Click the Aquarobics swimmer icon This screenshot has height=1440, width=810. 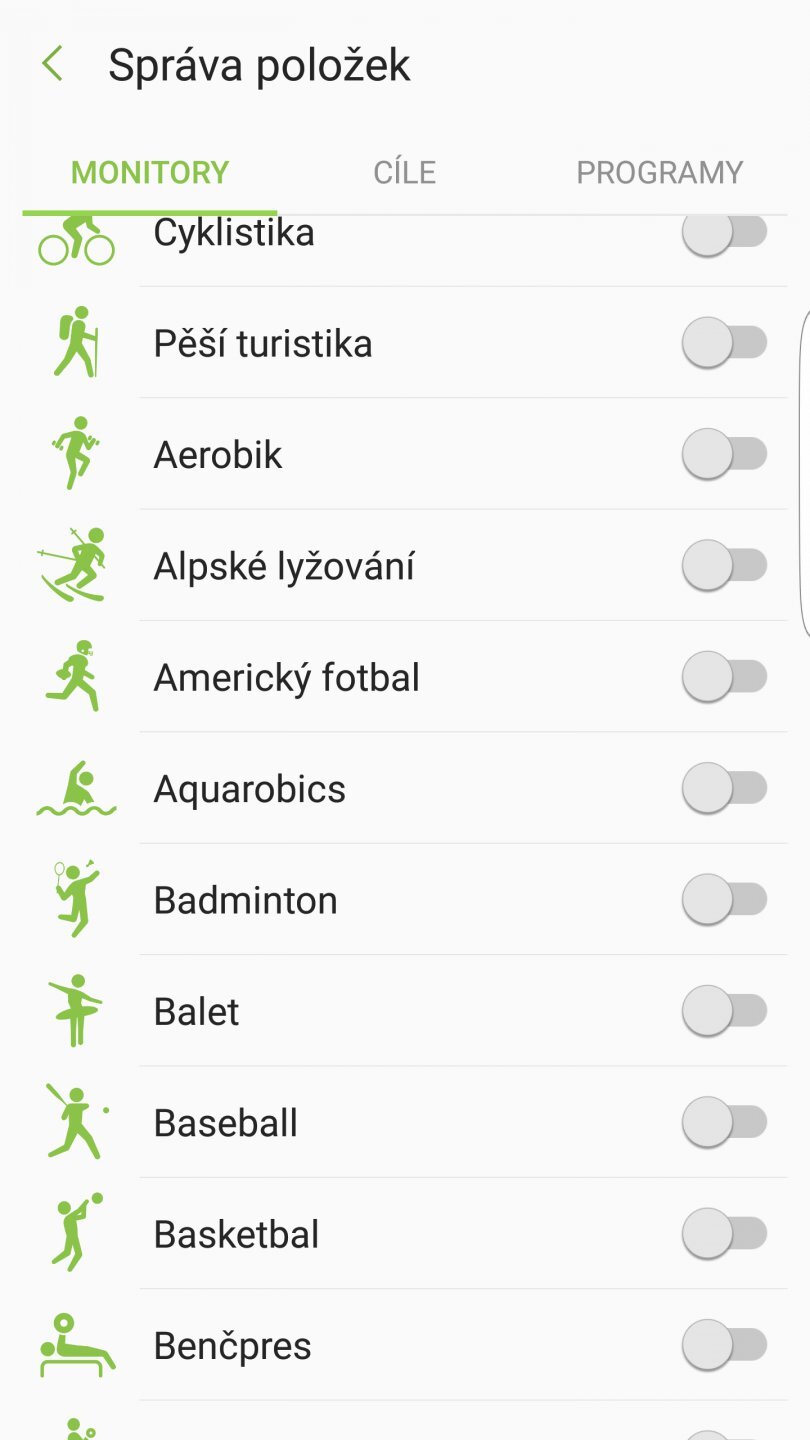pos(76,788)
